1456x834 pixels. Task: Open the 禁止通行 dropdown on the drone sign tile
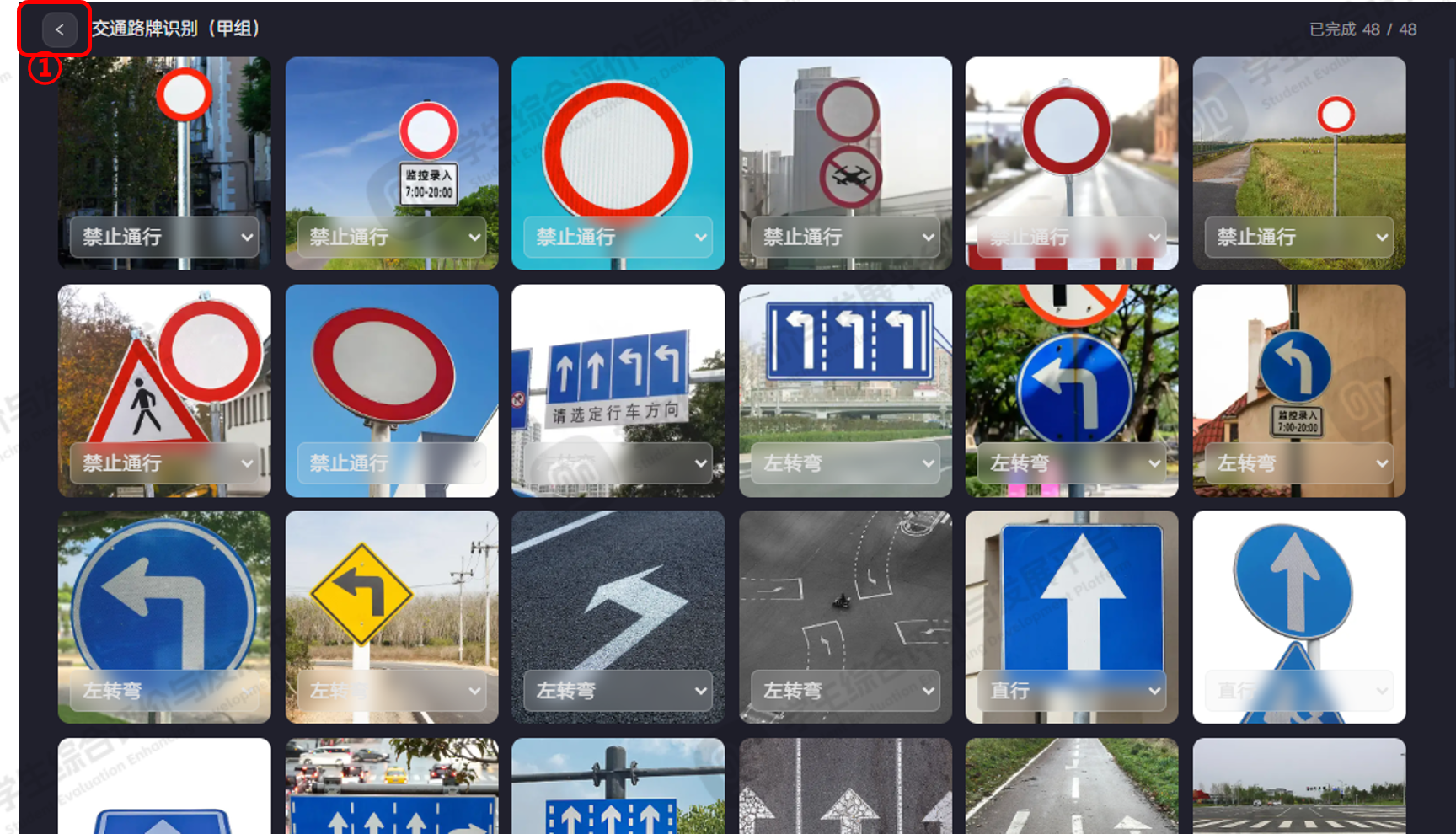coord(845,238)
